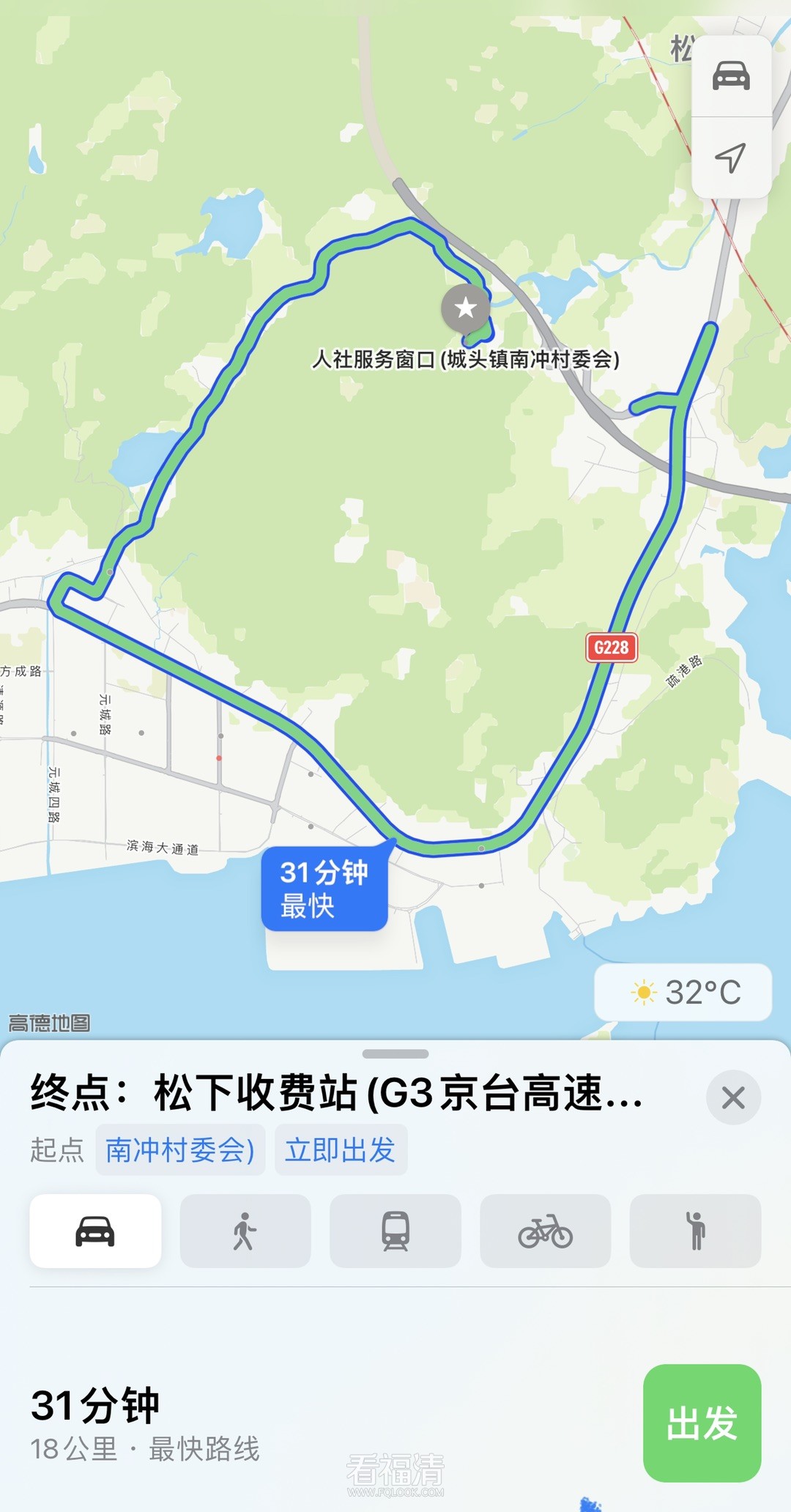Center map on current location arrow
This screenshot has width=791, height=1512.
[x=731, y=157]
